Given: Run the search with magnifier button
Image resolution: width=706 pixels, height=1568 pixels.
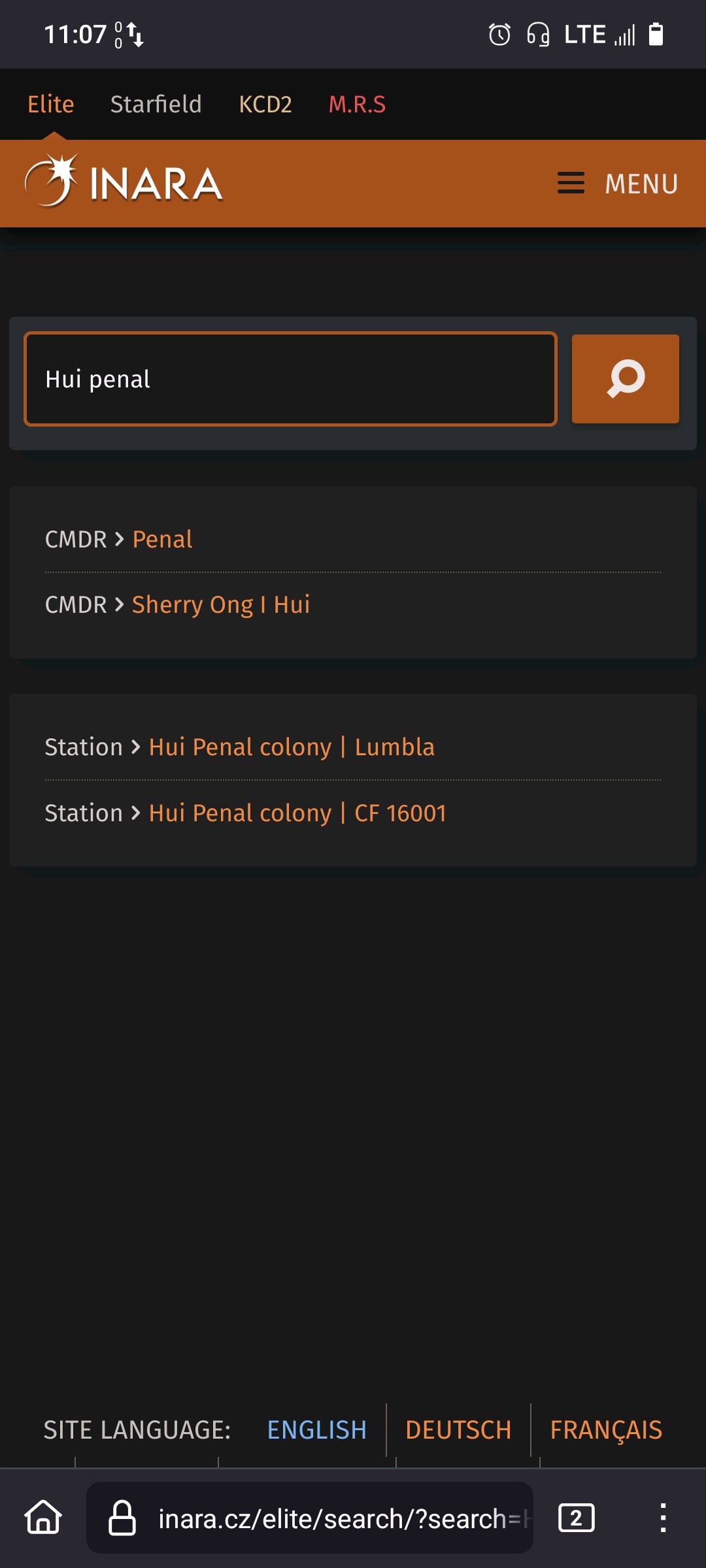Looking at the screenshot, I should click(x=626, y=379).
